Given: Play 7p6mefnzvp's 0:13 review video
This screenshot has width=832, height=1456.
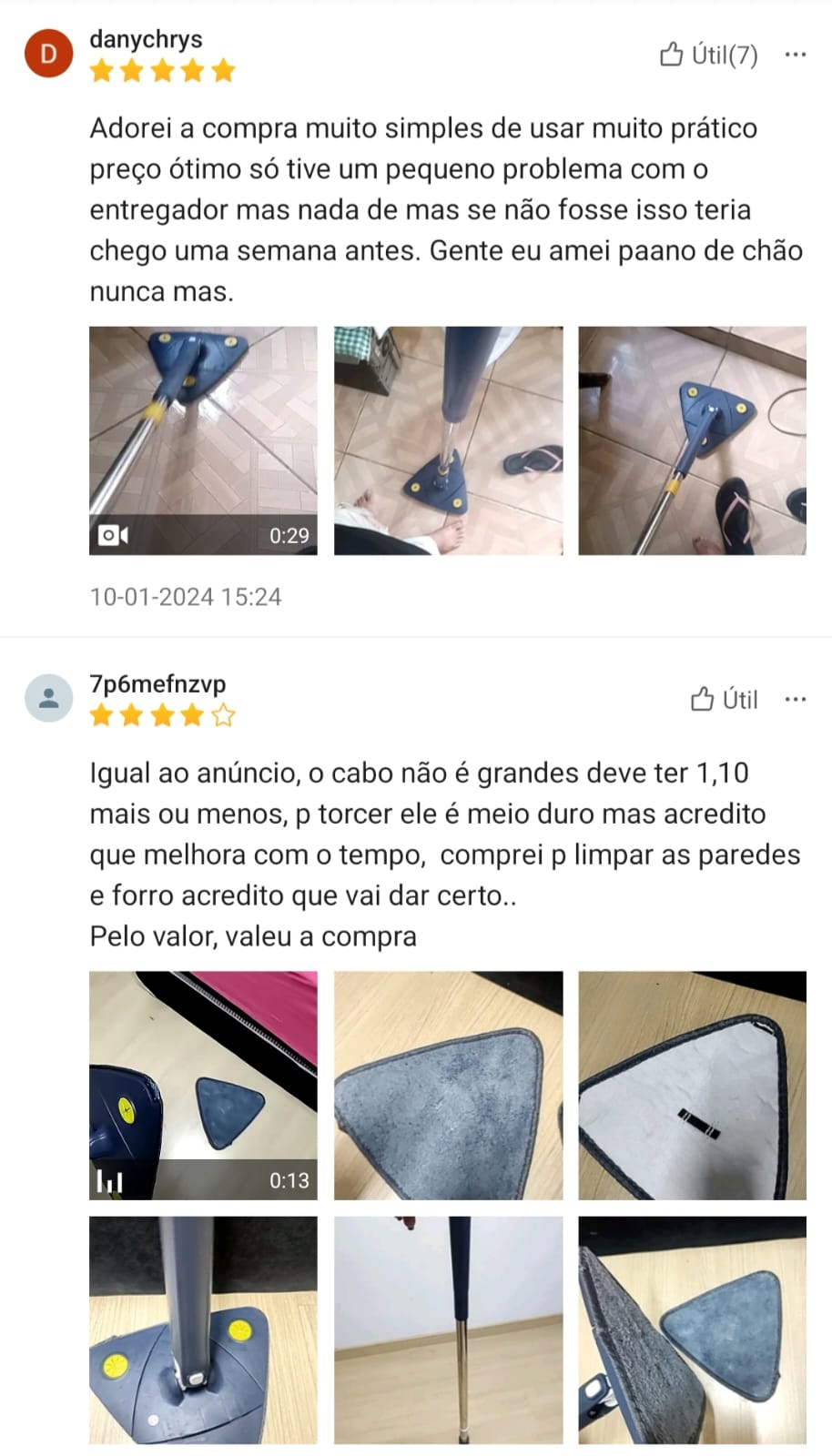Looking at the screenshot, I should pos(203,1085).
